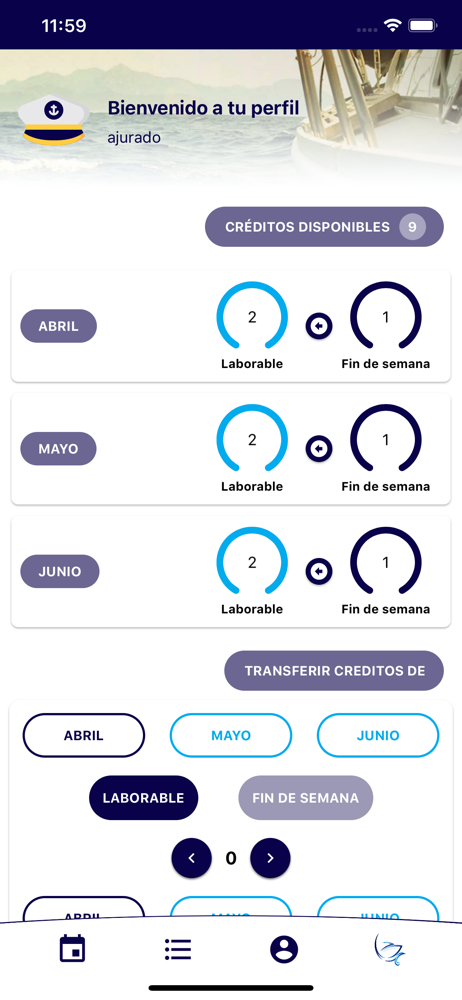This screenshot has height=1000, width=462.
Task: Tap the Créditos Disponibles button
Action: (x=324, y=227)
